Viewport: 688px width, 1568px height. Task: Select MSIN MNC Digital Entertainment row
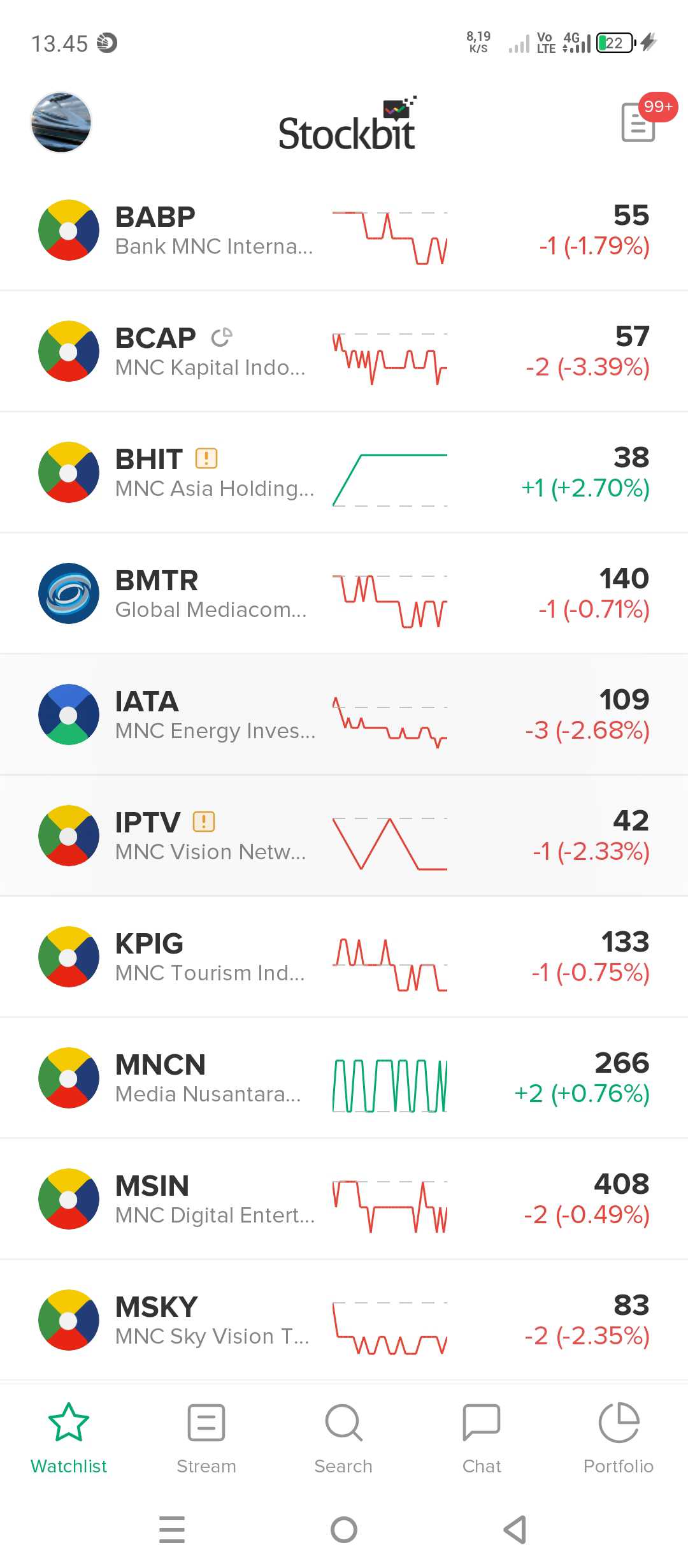(344, 1200)
